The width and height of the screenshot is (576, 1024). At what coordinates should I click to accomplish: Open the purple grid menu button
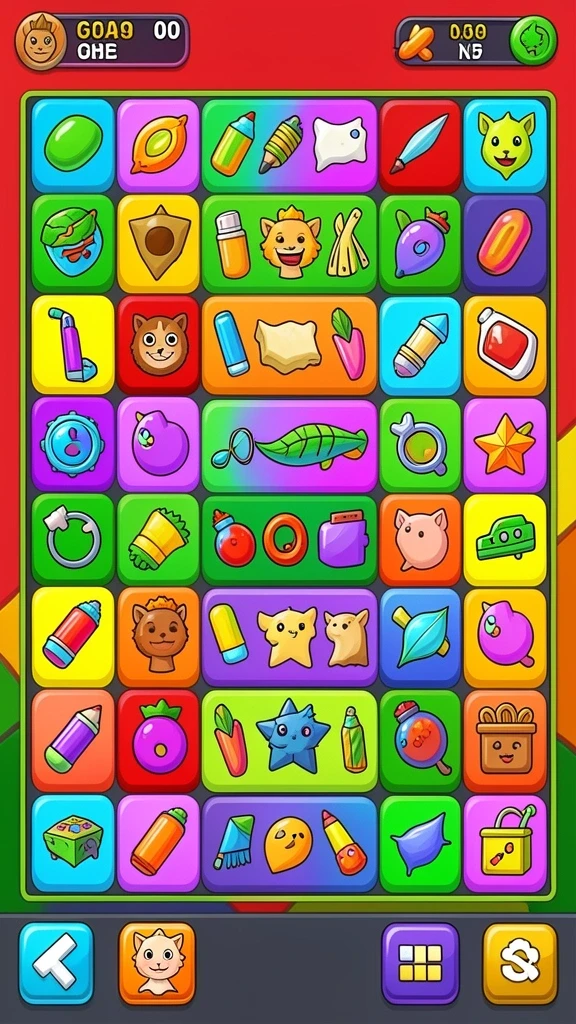pyautogui.click(x=420, y=963)
